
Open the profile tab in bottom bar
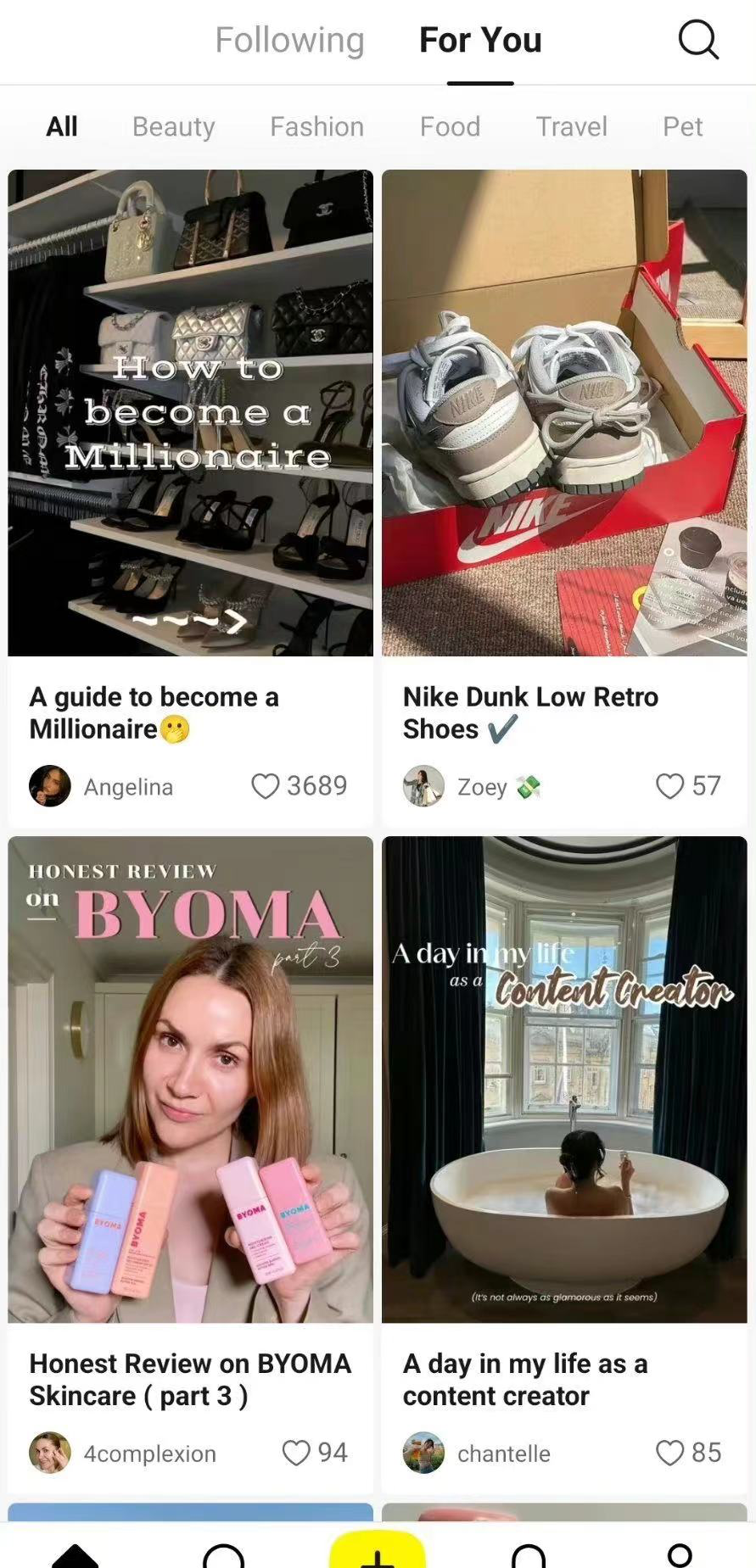[x=680, y=1554]
